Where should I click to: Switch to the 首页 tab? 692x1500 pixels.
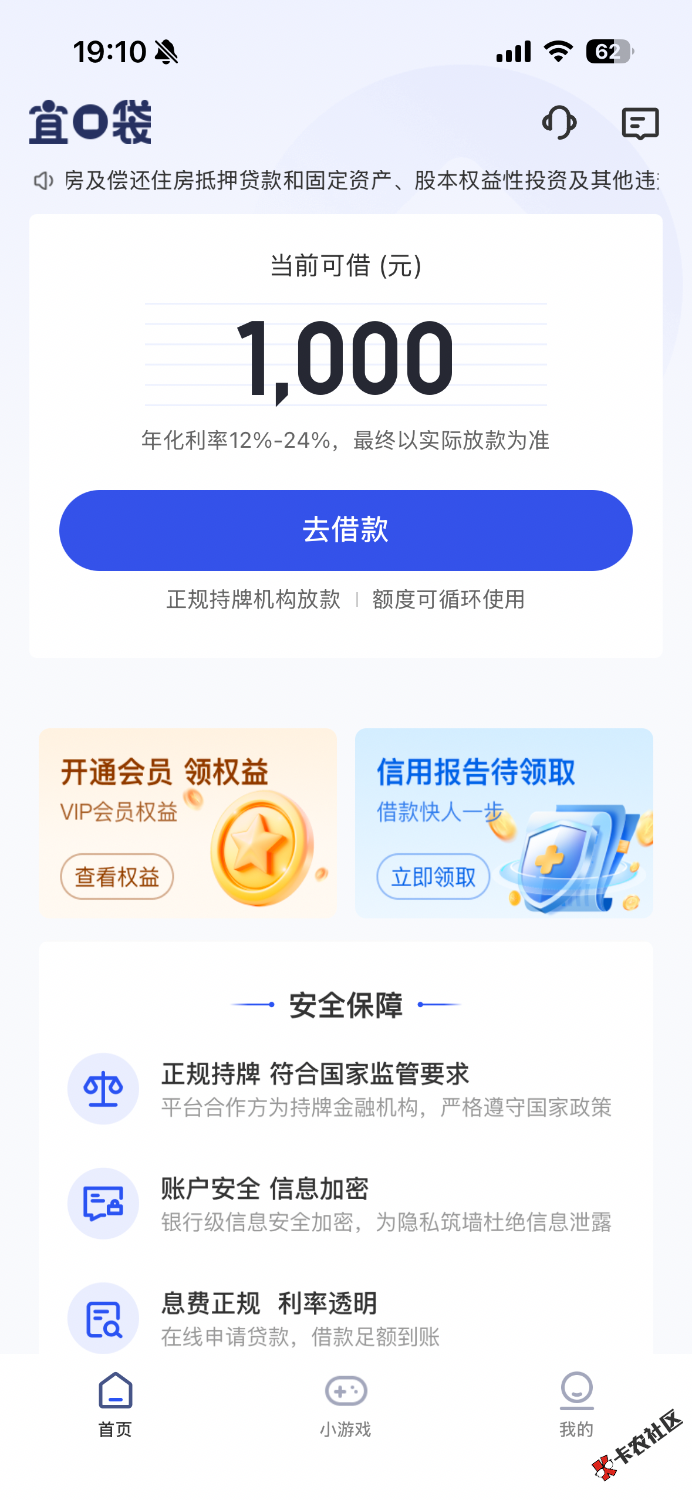115,1405
